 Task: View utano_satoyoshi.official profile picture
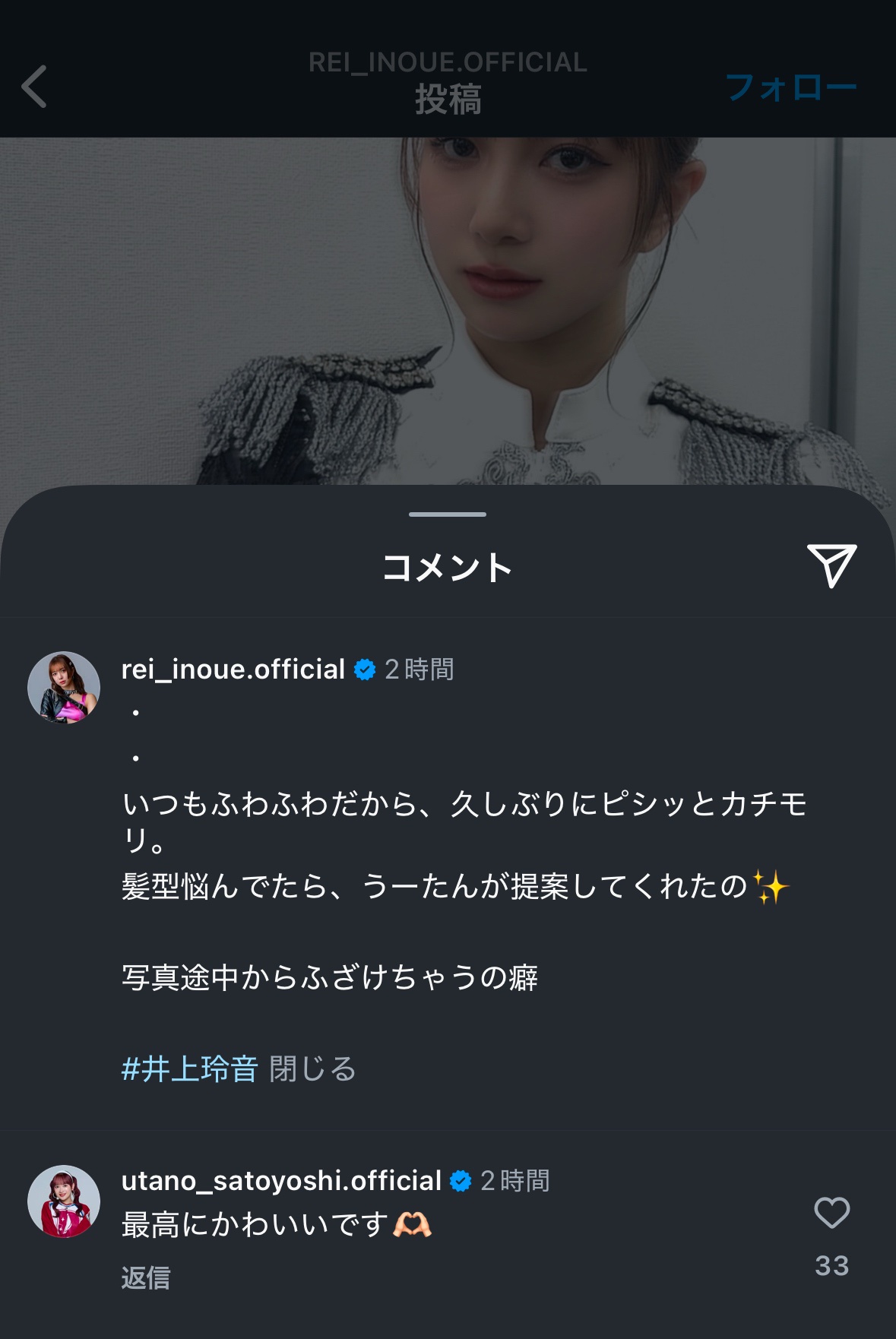[x=64, y=1201]
